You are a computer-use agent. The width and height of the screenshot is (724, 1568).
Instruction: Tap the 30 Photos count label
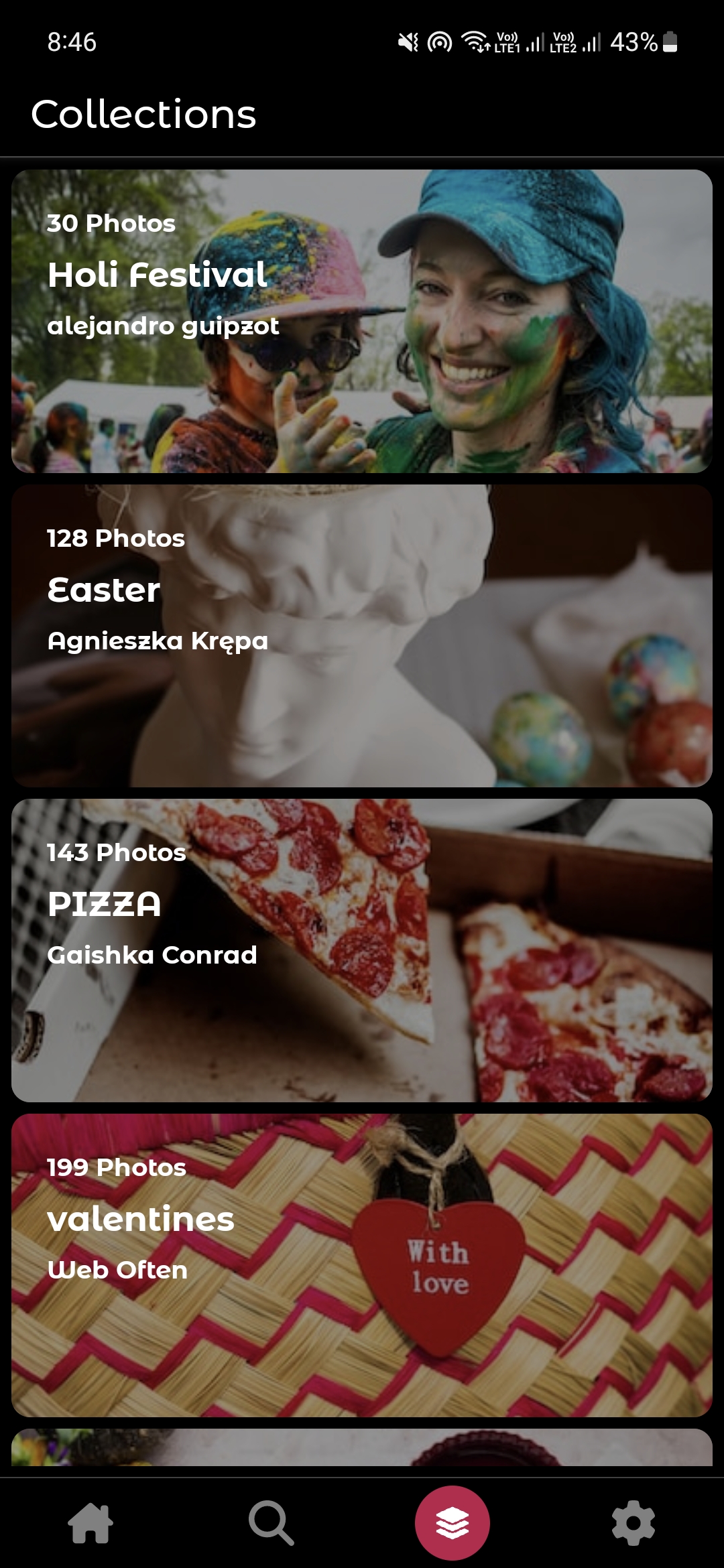[111, 224]
